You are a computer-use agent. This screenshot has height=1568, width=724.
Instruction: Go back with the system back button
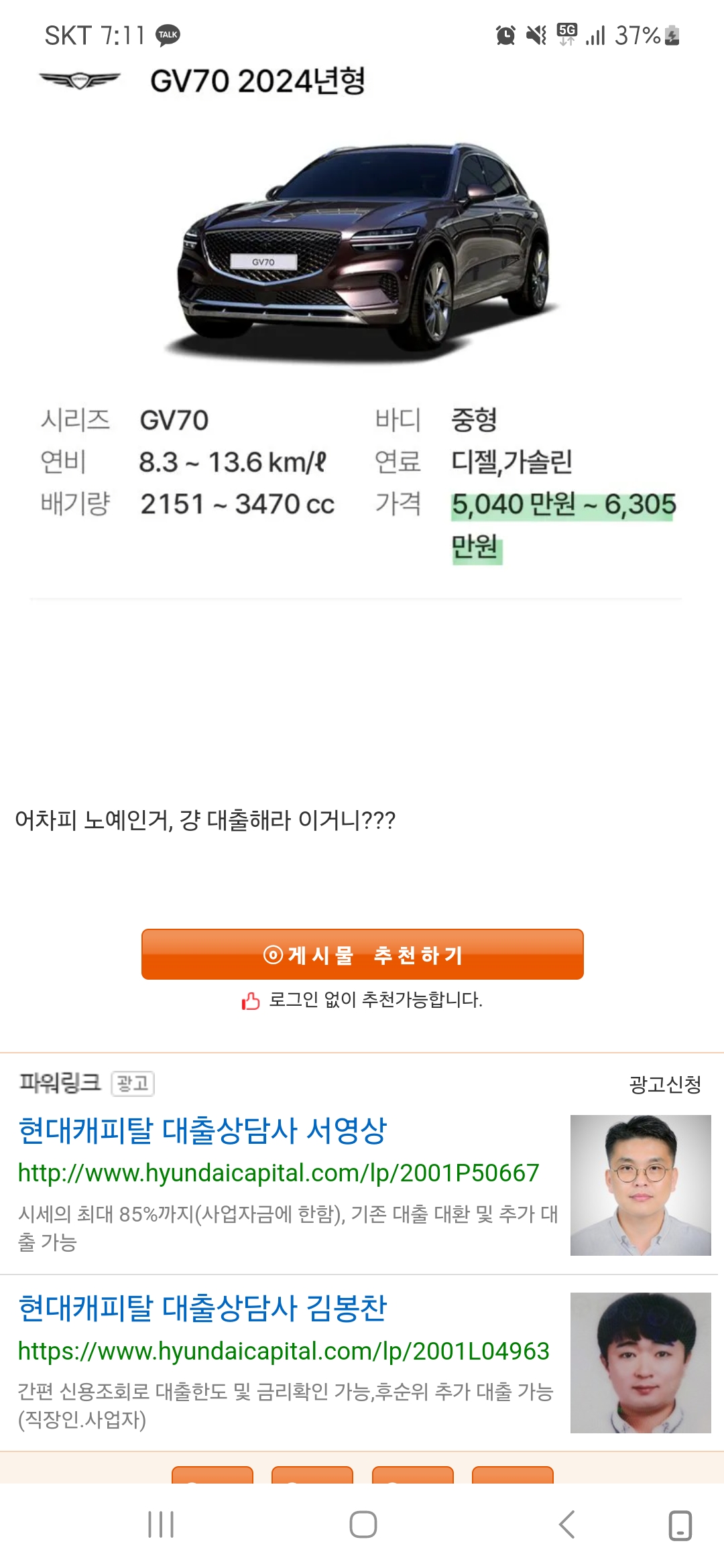pyautogui.click(x=566, y=1524)
